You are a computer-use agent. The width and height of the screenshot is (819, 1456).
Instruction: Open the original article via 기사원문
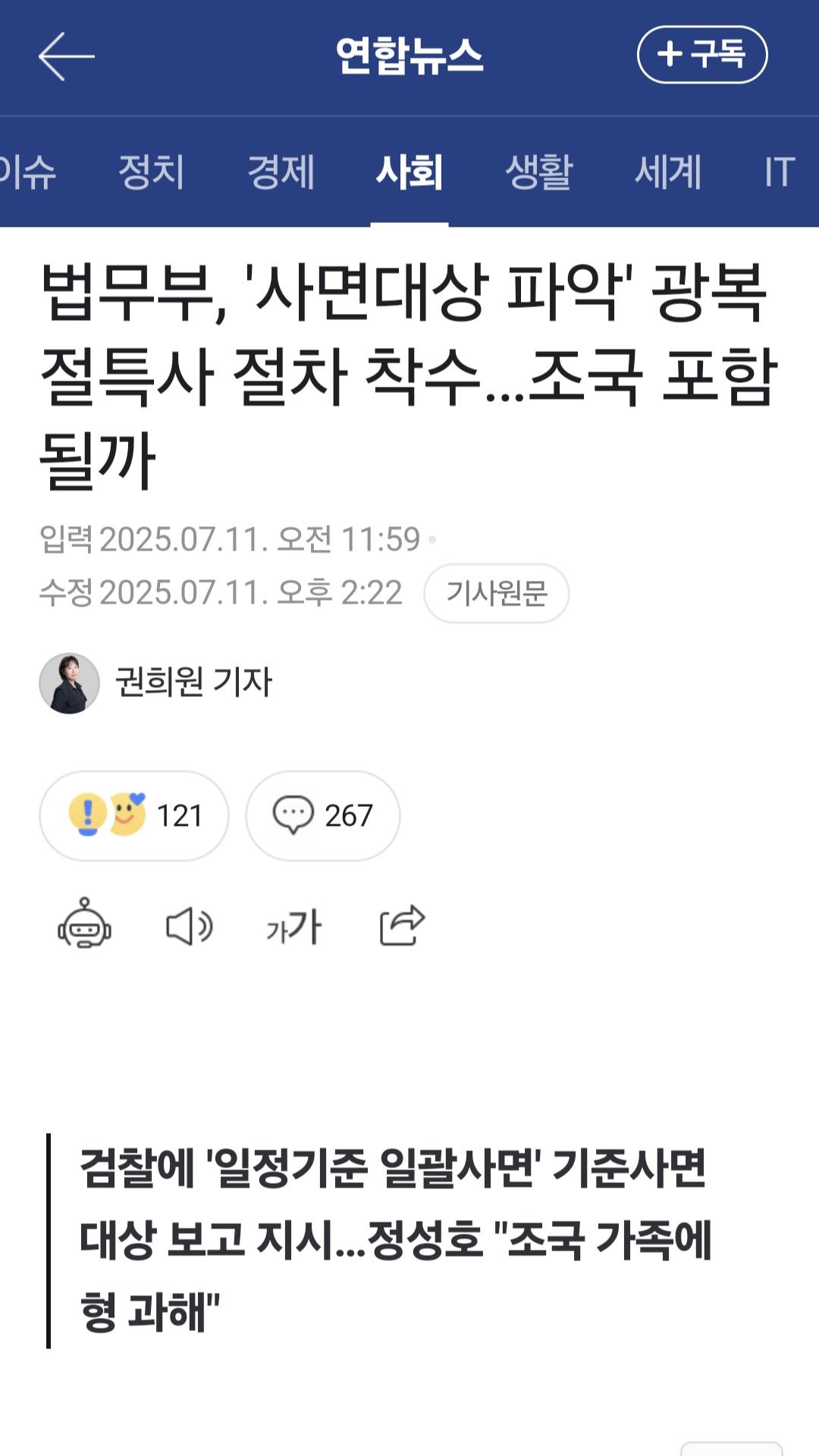496,593
